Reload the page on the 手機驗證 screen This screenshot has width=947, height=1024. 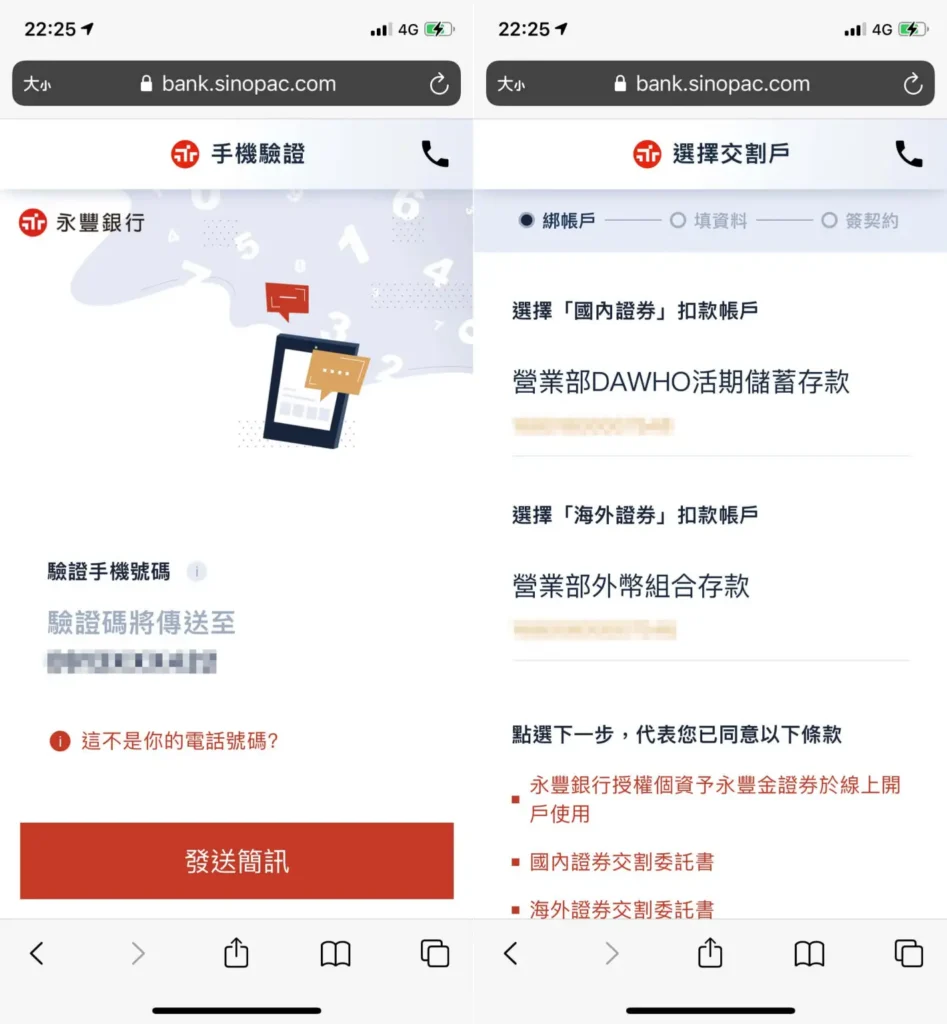coord(439,85)
